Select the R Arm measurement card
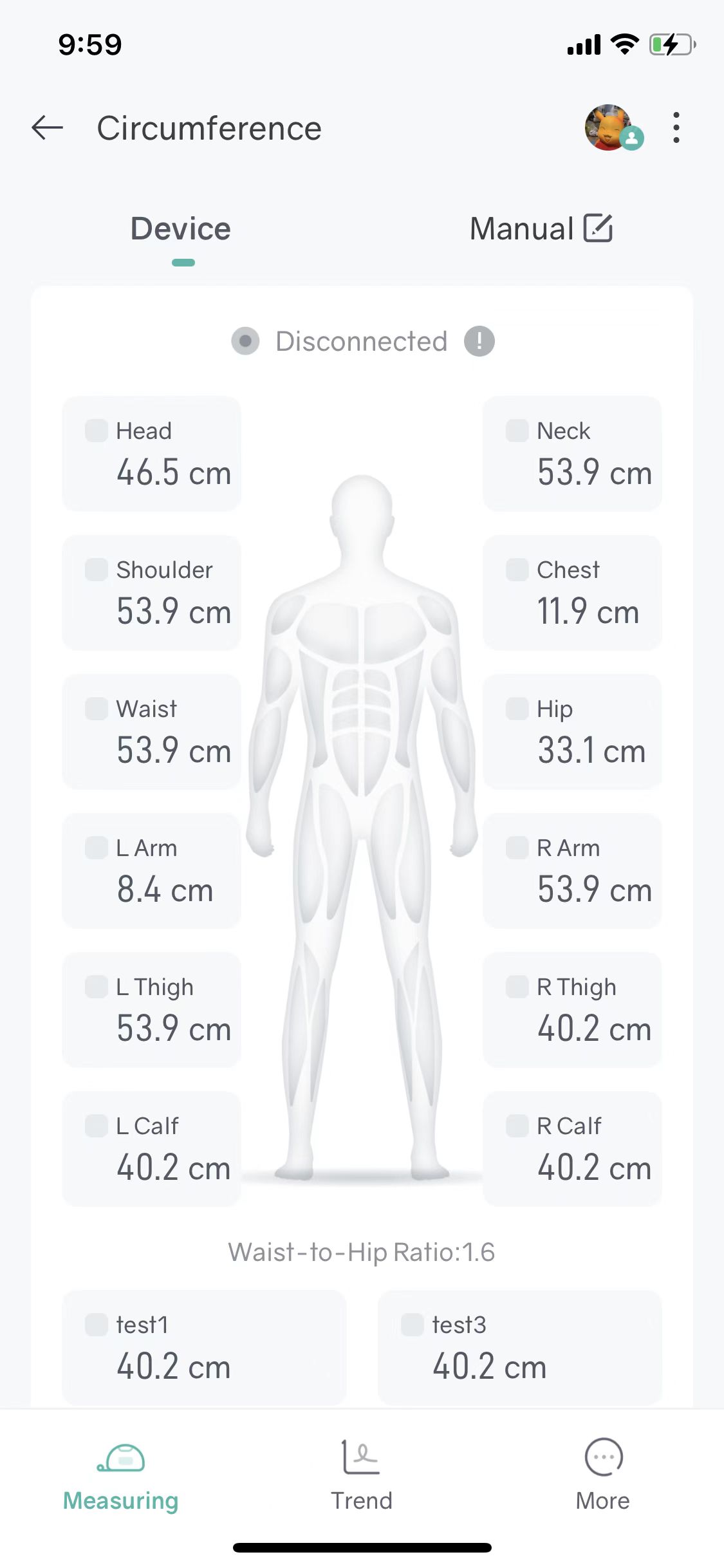This screenshot has width=724, height=1568. coord(572,871)
